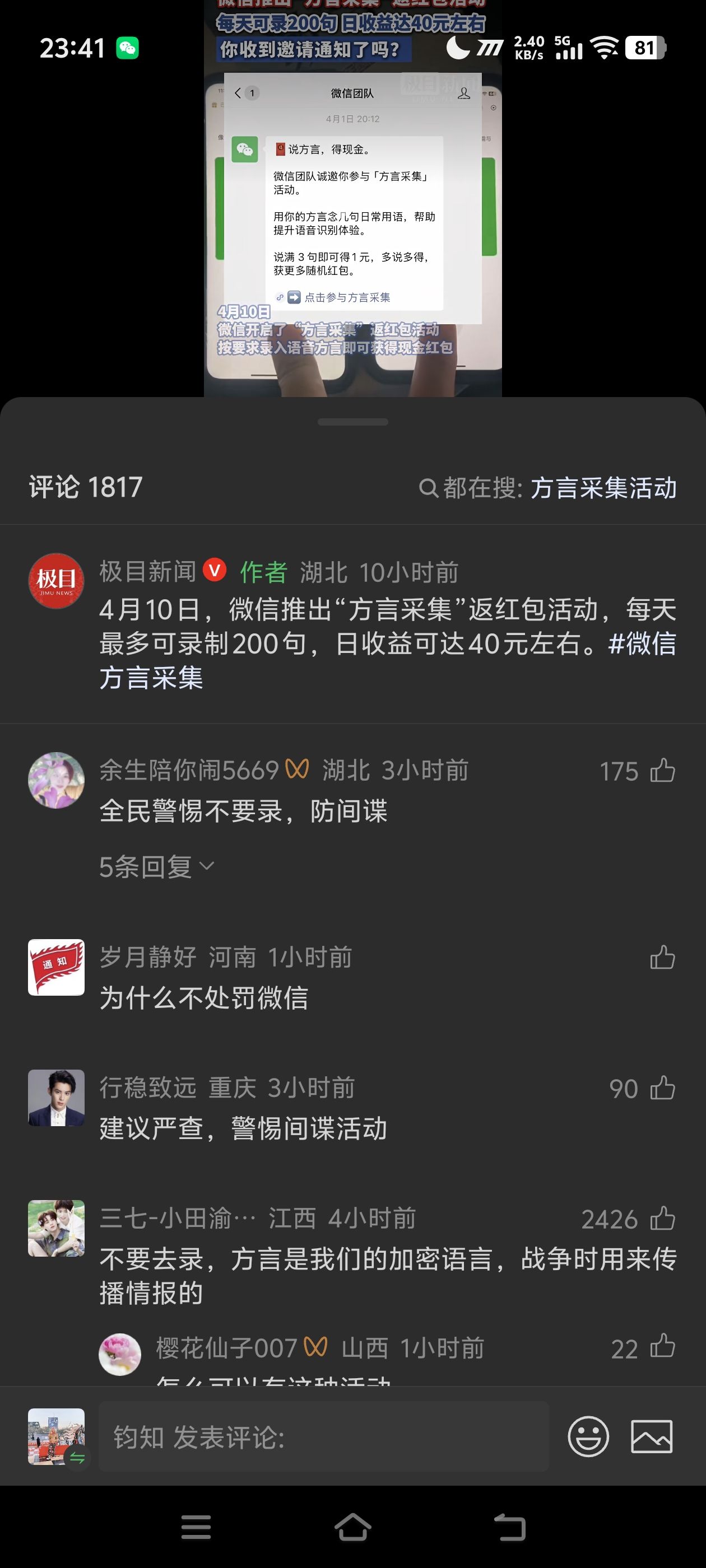Like 岁月静好's comment
The height and width of the screenshot is (1568, 706).
[x=662, y=958]
